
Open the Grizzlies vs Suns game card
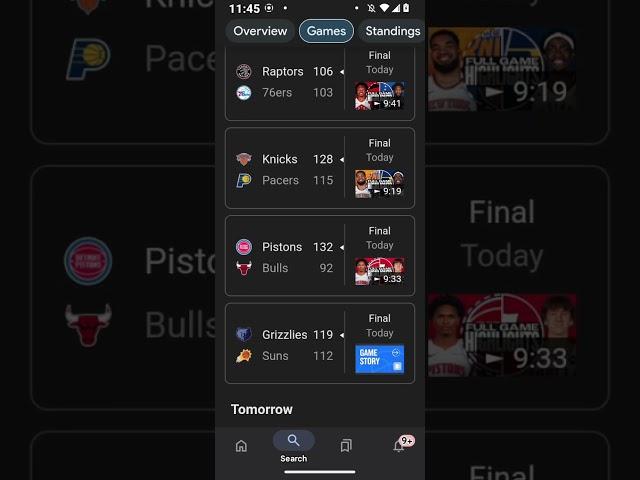[x=285, y=345]
